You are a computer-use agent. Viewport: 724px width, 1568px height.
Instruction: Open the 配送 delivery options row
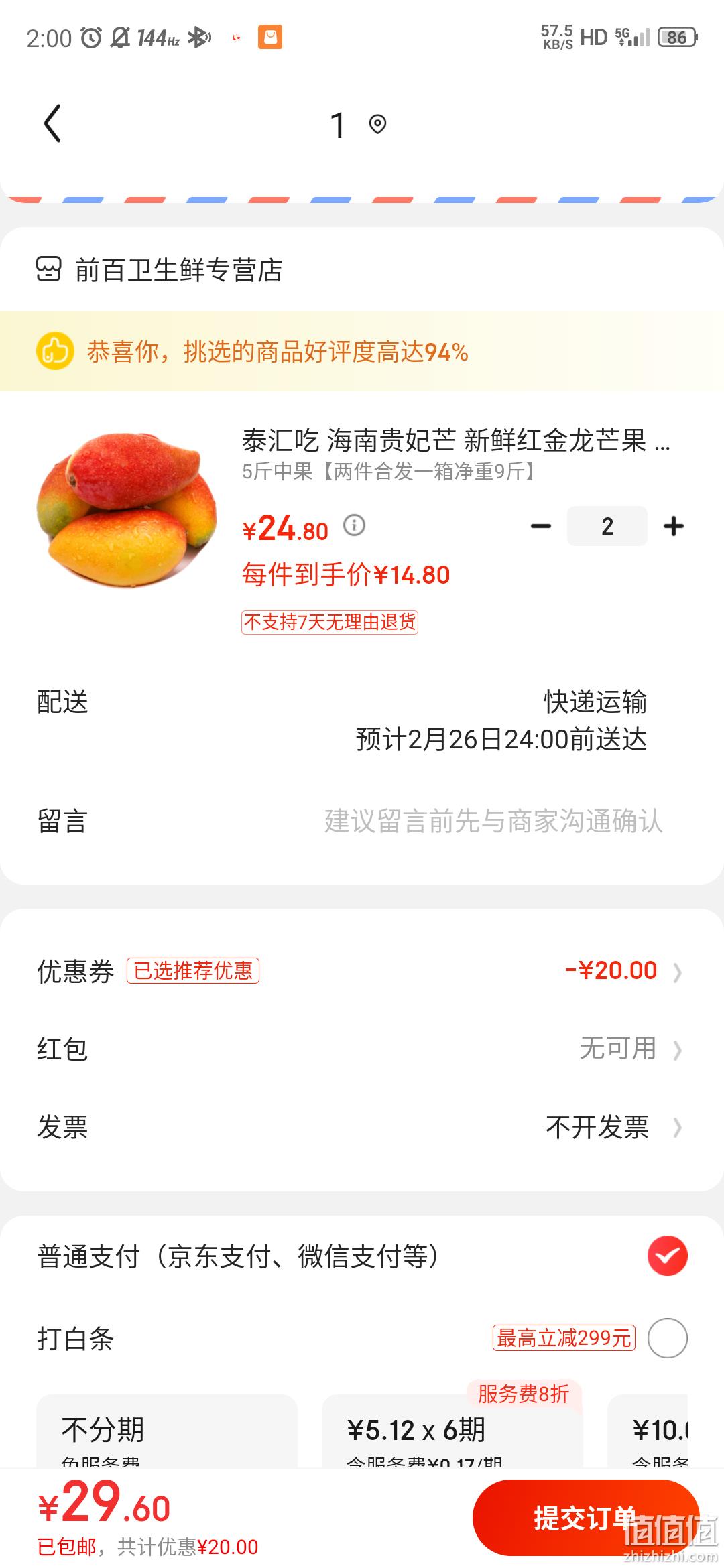point(362,720)
